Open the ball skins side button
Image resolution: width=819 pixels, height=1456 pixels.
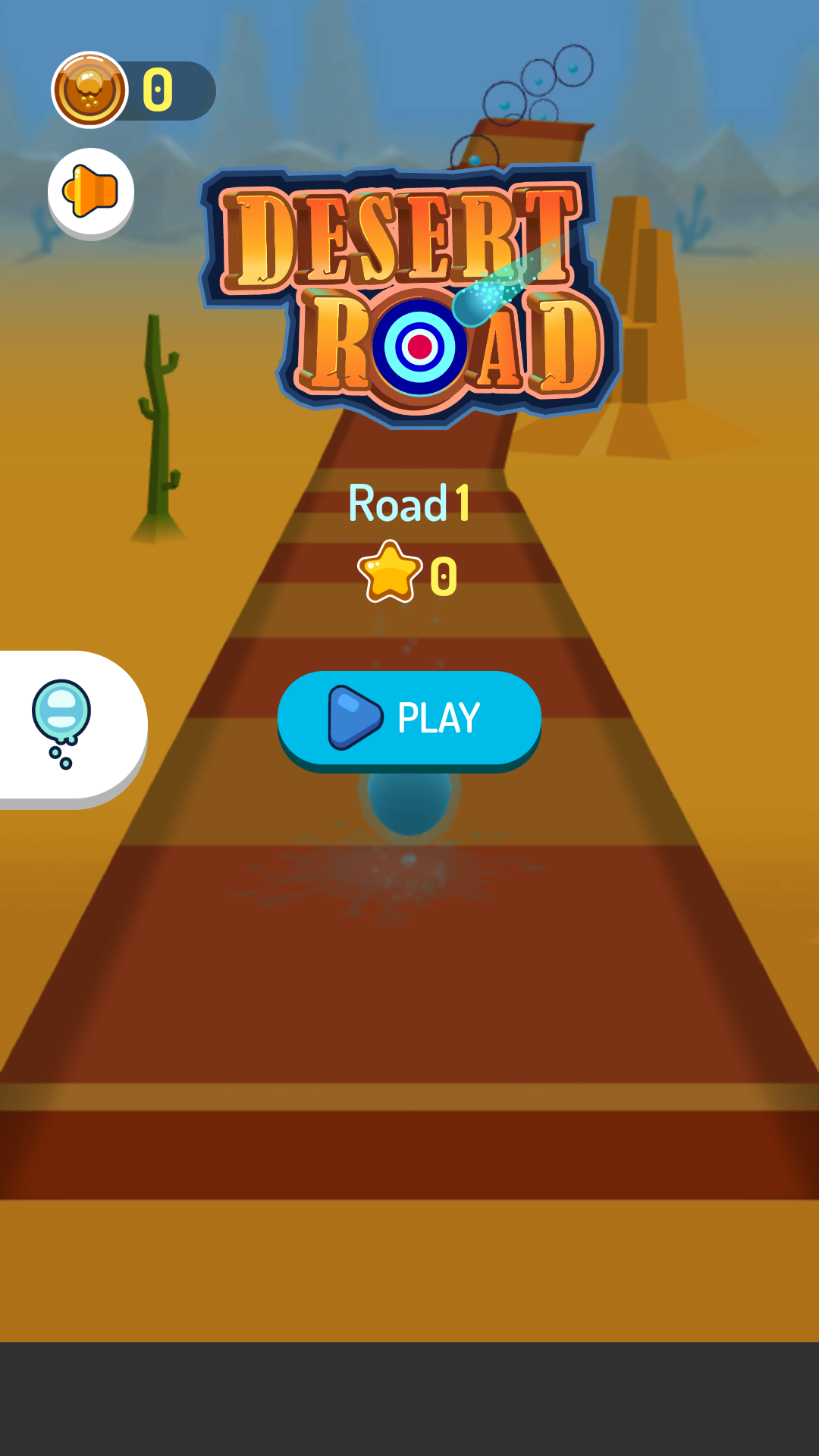64,724
